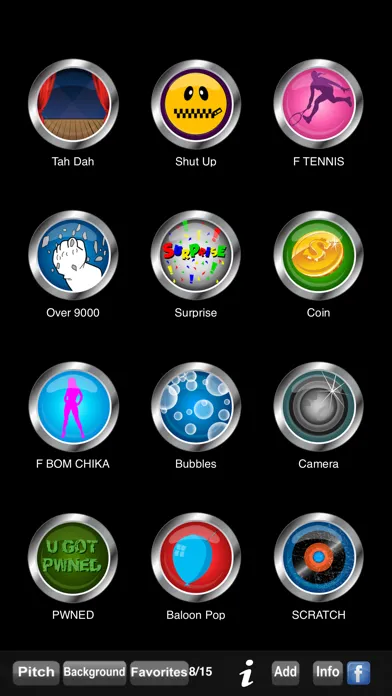Play the Baloon Pop sound
This screenshot has width=392, height=696.
click(196, 558)
